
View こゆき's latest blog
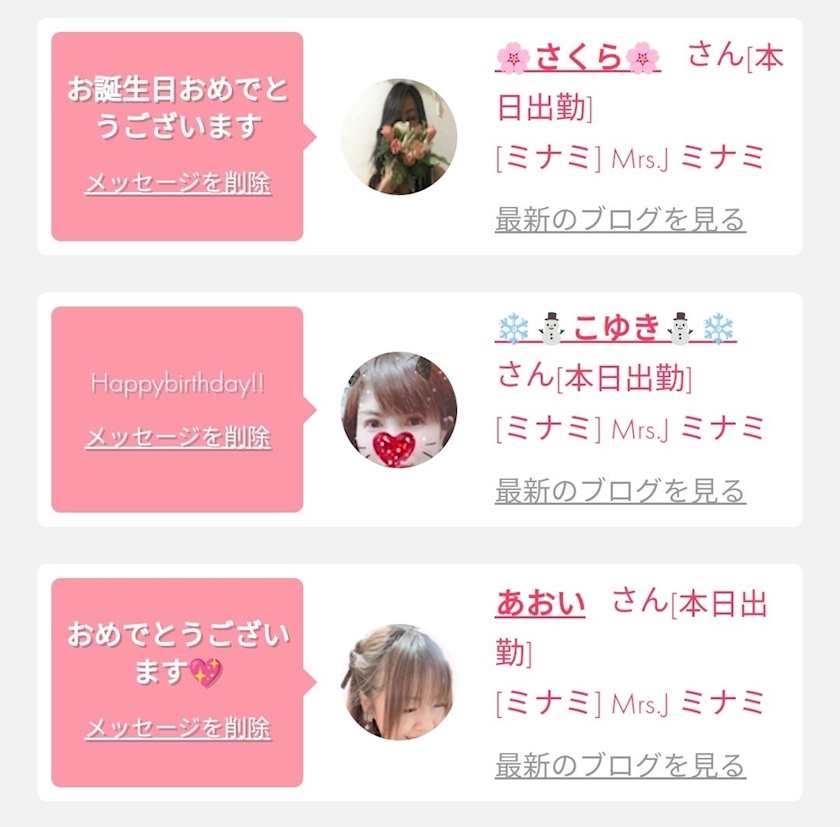620,491
